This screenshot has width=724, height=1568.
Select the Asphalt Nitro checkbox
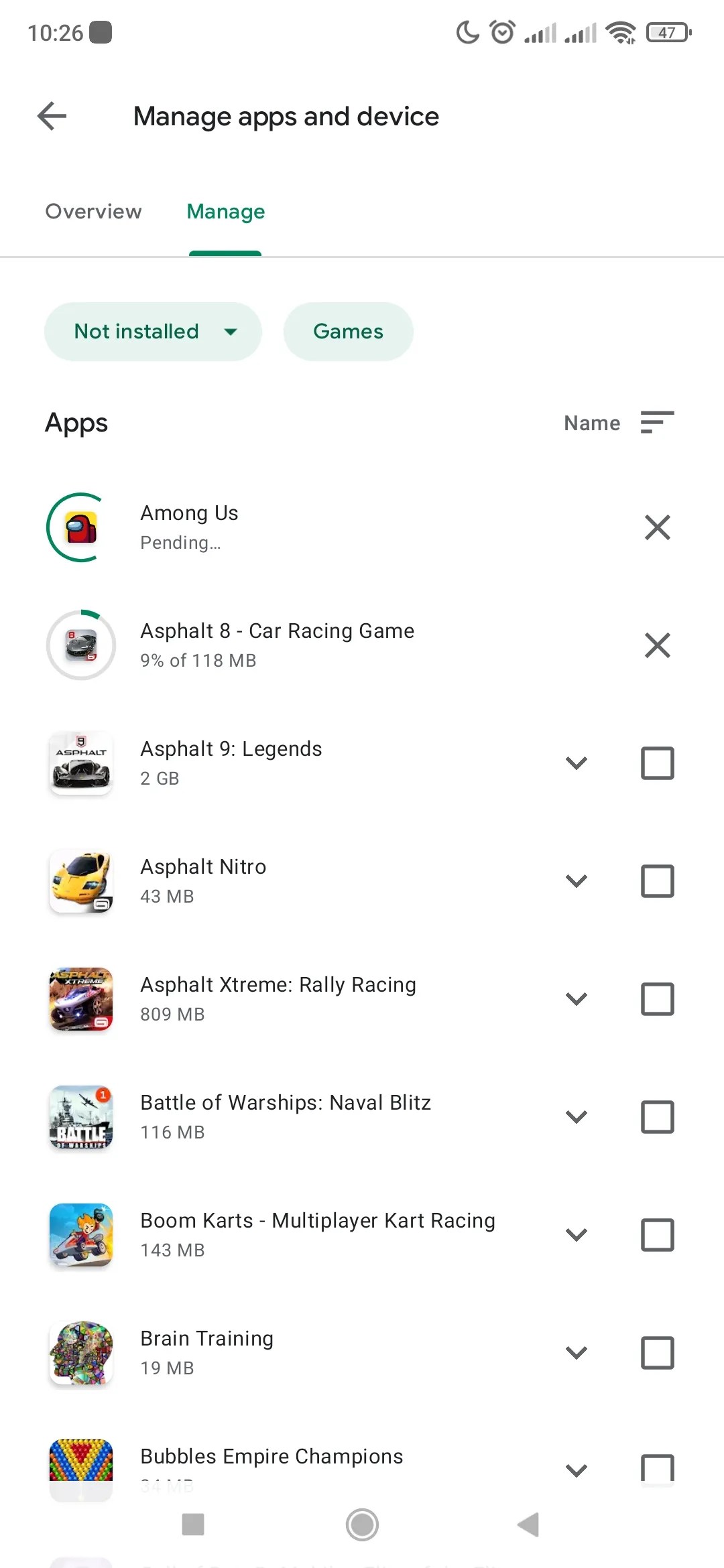click(657, 881)
